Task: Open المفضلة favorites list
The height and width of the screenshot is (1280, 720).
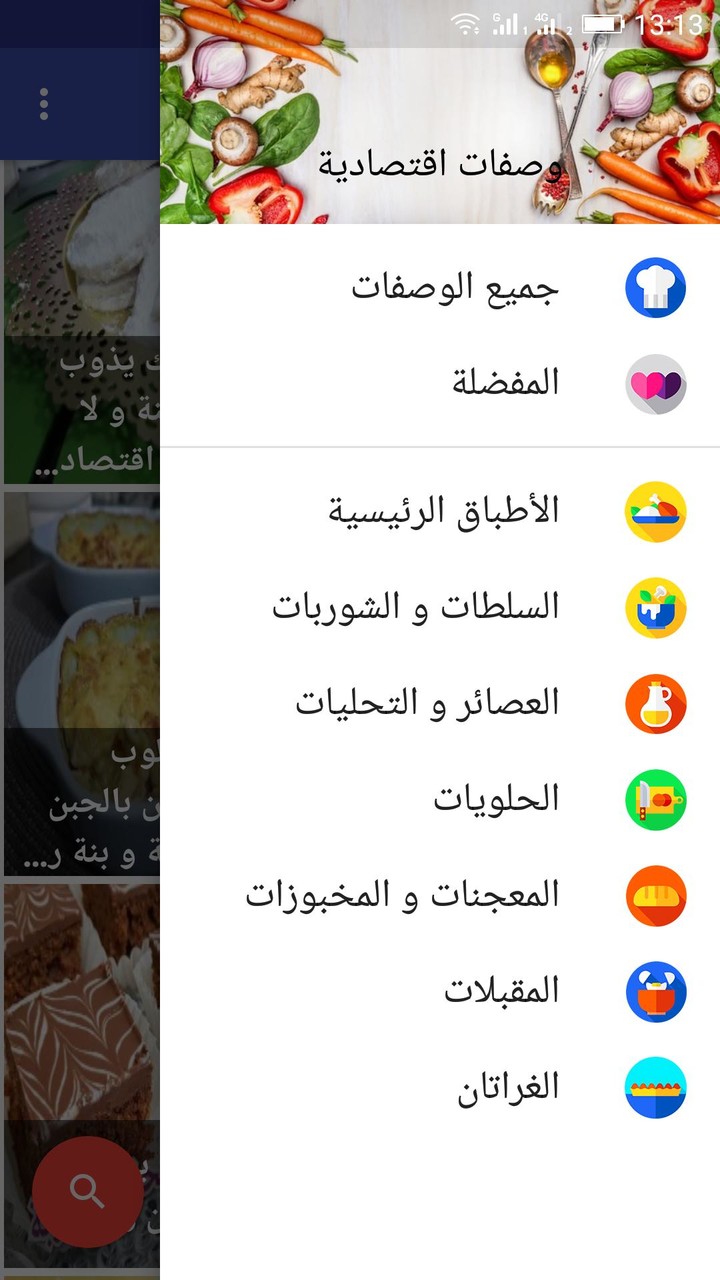Action: [x=505, y=384]
